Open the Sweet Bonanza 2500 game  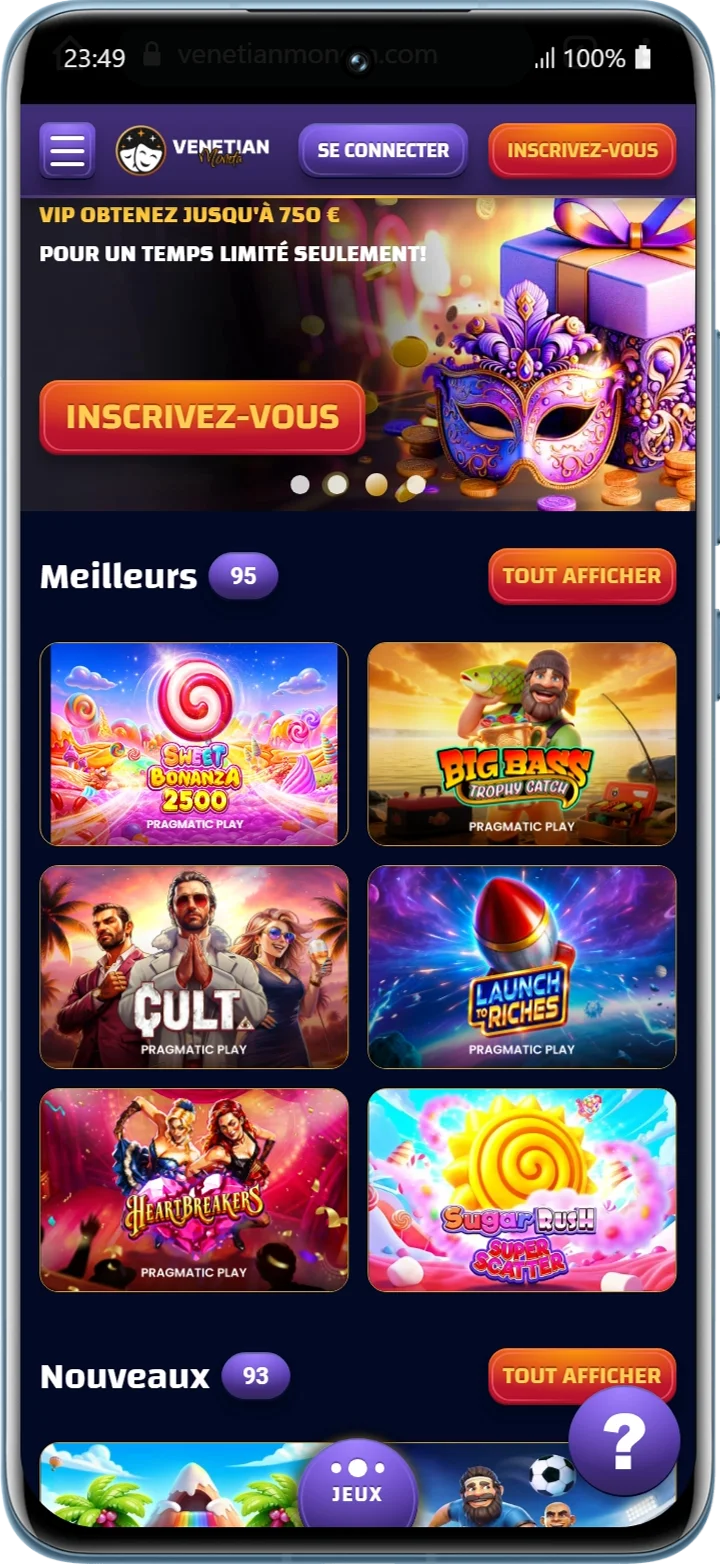tap(194, 744)
